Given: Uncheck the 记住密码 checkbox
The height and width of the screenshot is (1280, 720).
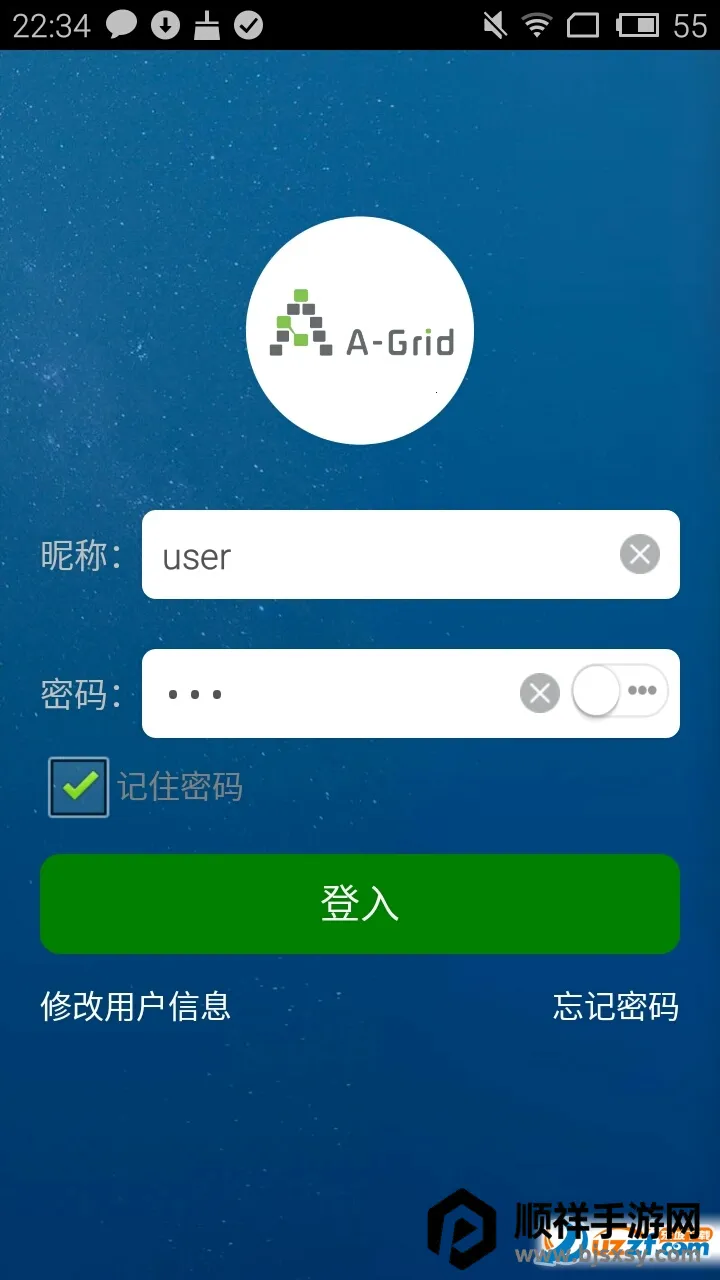Looking at the screenshot, I should click(79, 787).
